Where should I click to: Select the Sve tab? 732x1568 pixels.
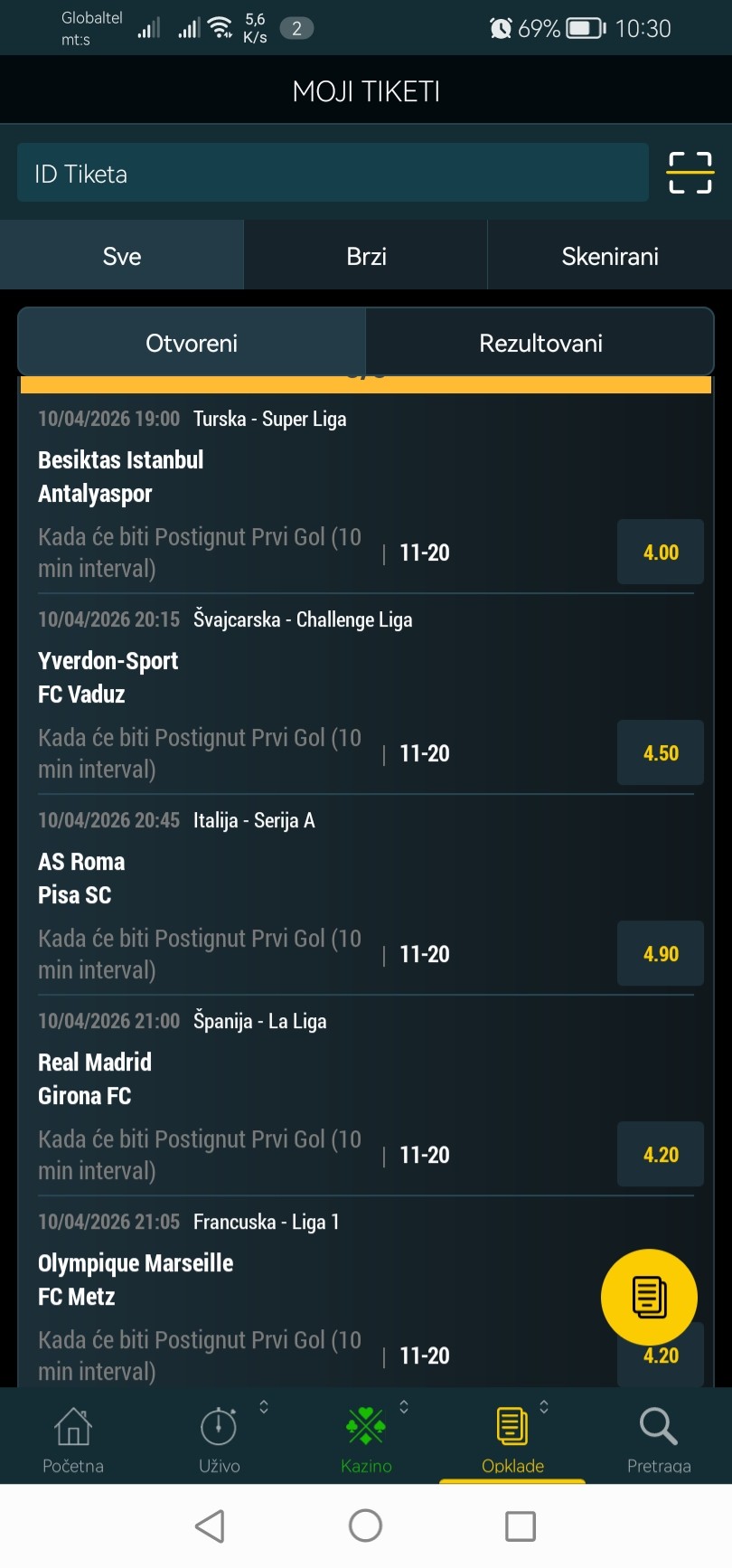(x=122, y=256)
